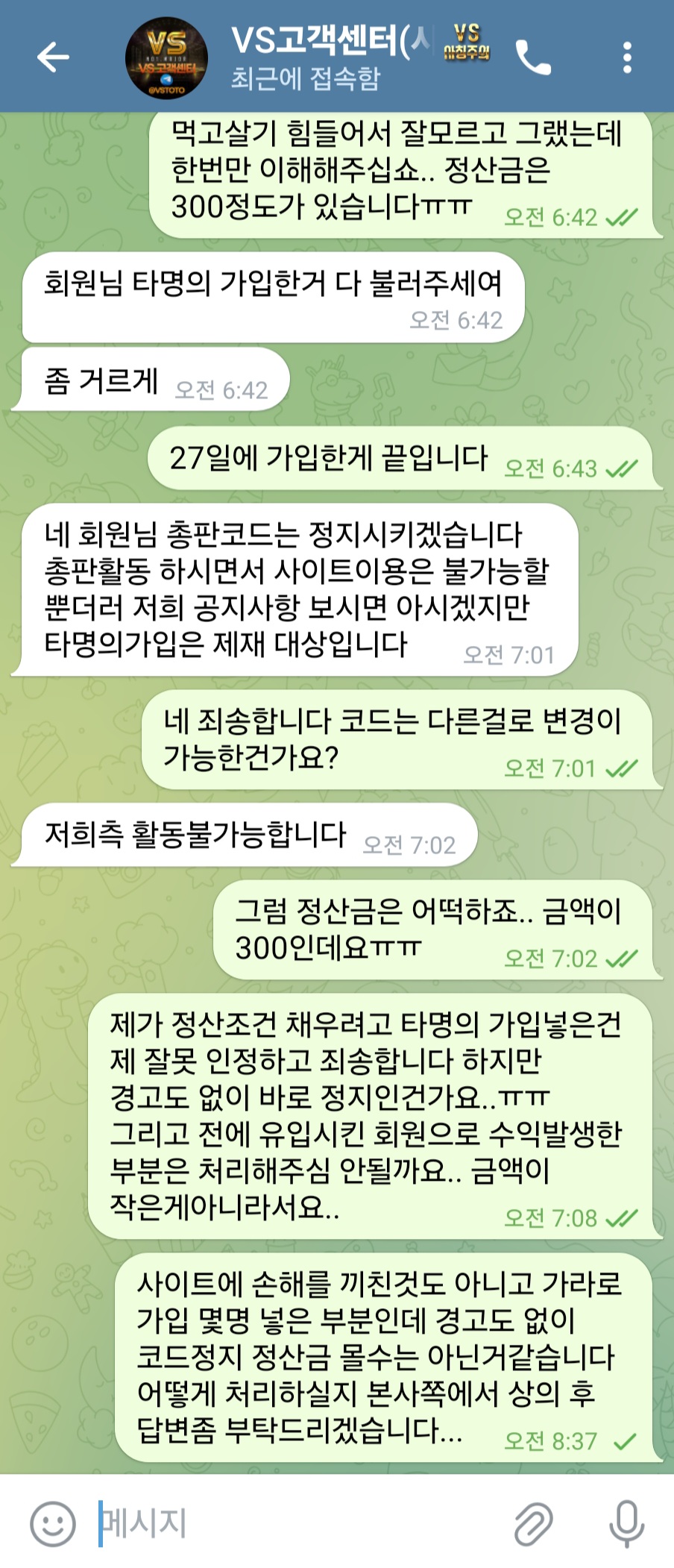
Task: Record a voice message with the microphone
Action: [626, 1523]
